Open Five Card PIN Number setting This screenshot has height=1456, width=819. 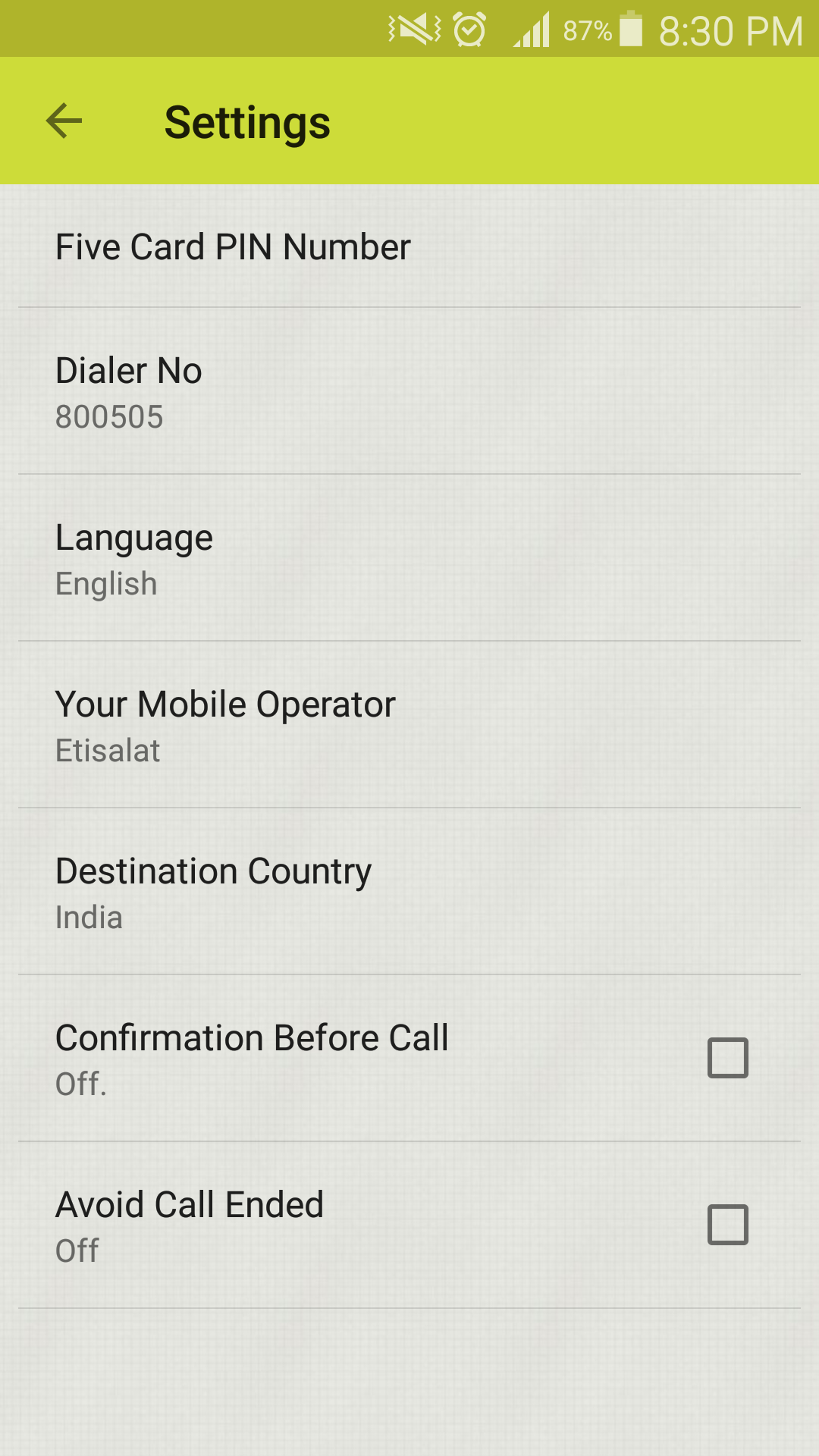pos(232,246)
